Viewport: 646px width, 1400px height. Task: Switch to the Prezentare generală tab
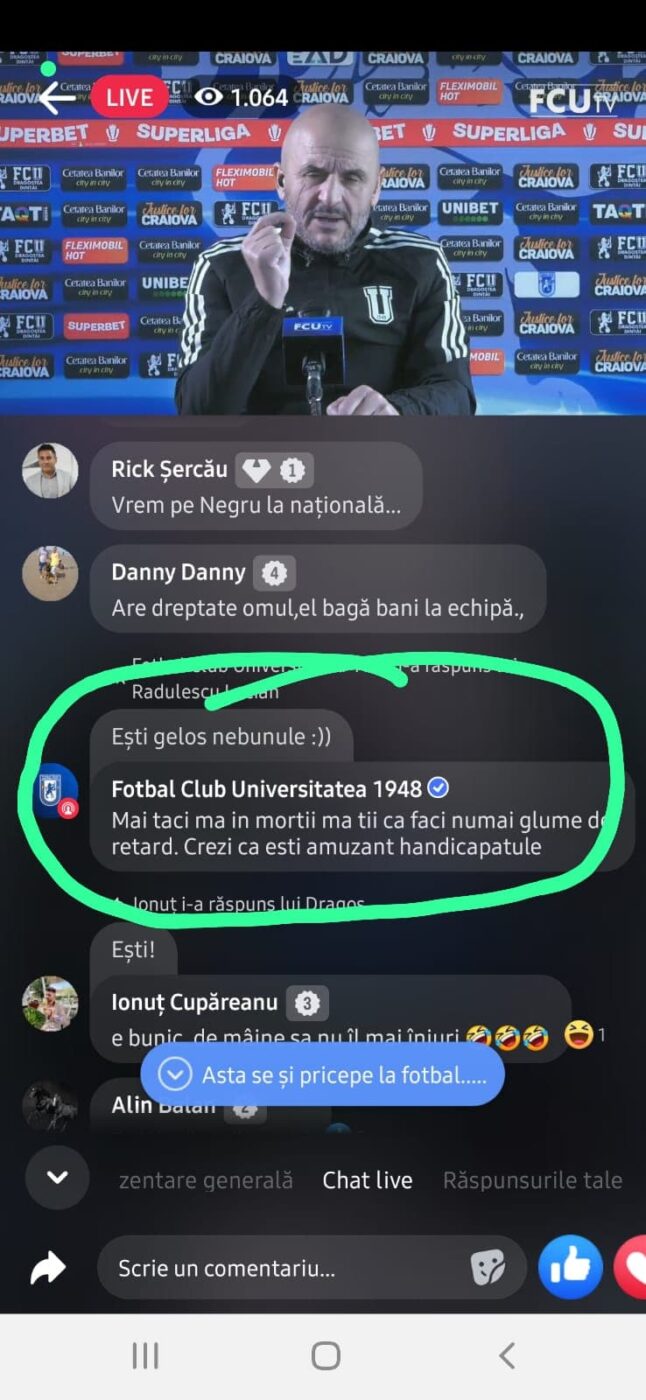[x=205, y=1180]
